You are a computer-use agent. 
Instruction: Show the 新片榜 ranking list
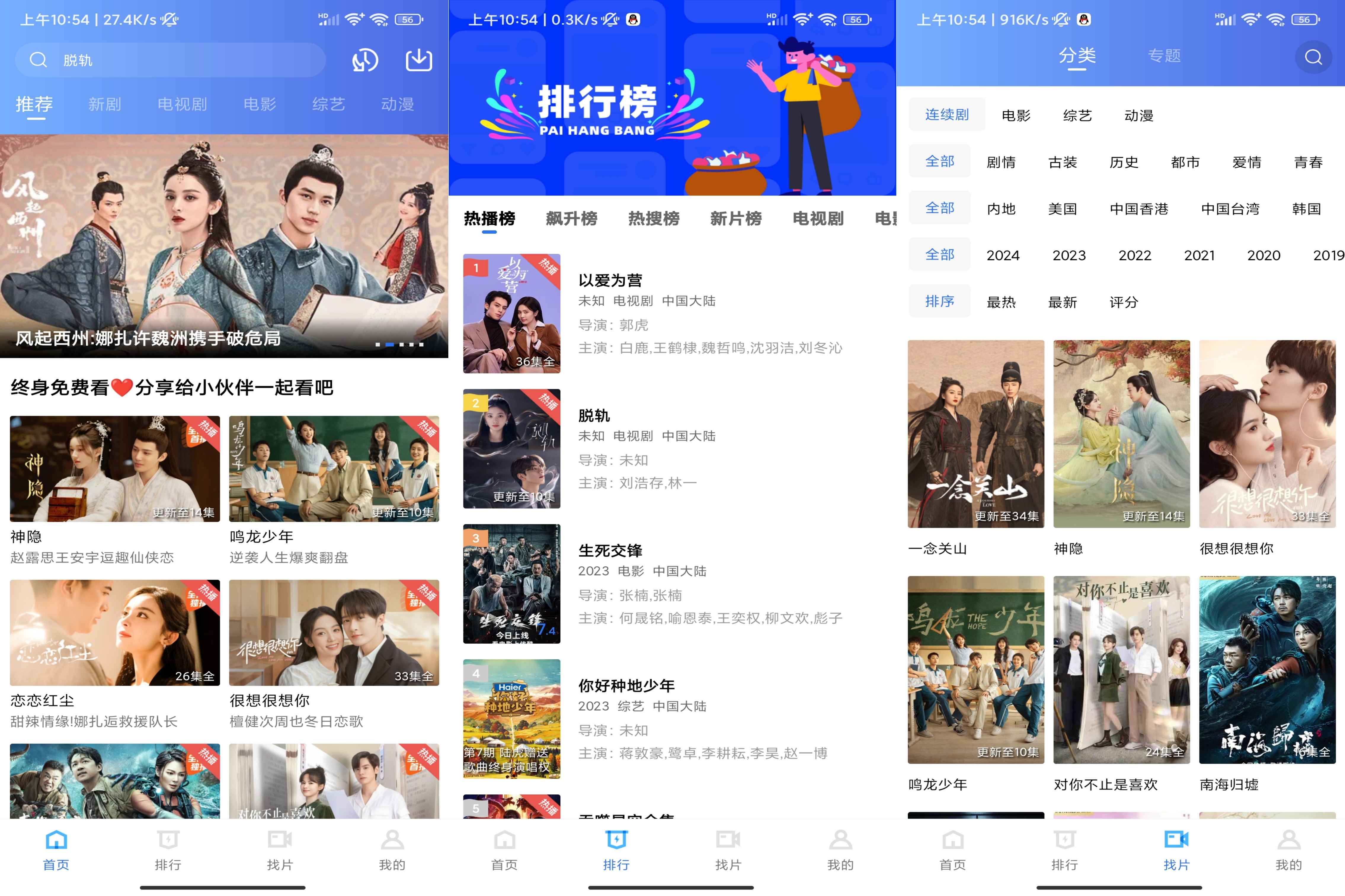pos(736,218)
